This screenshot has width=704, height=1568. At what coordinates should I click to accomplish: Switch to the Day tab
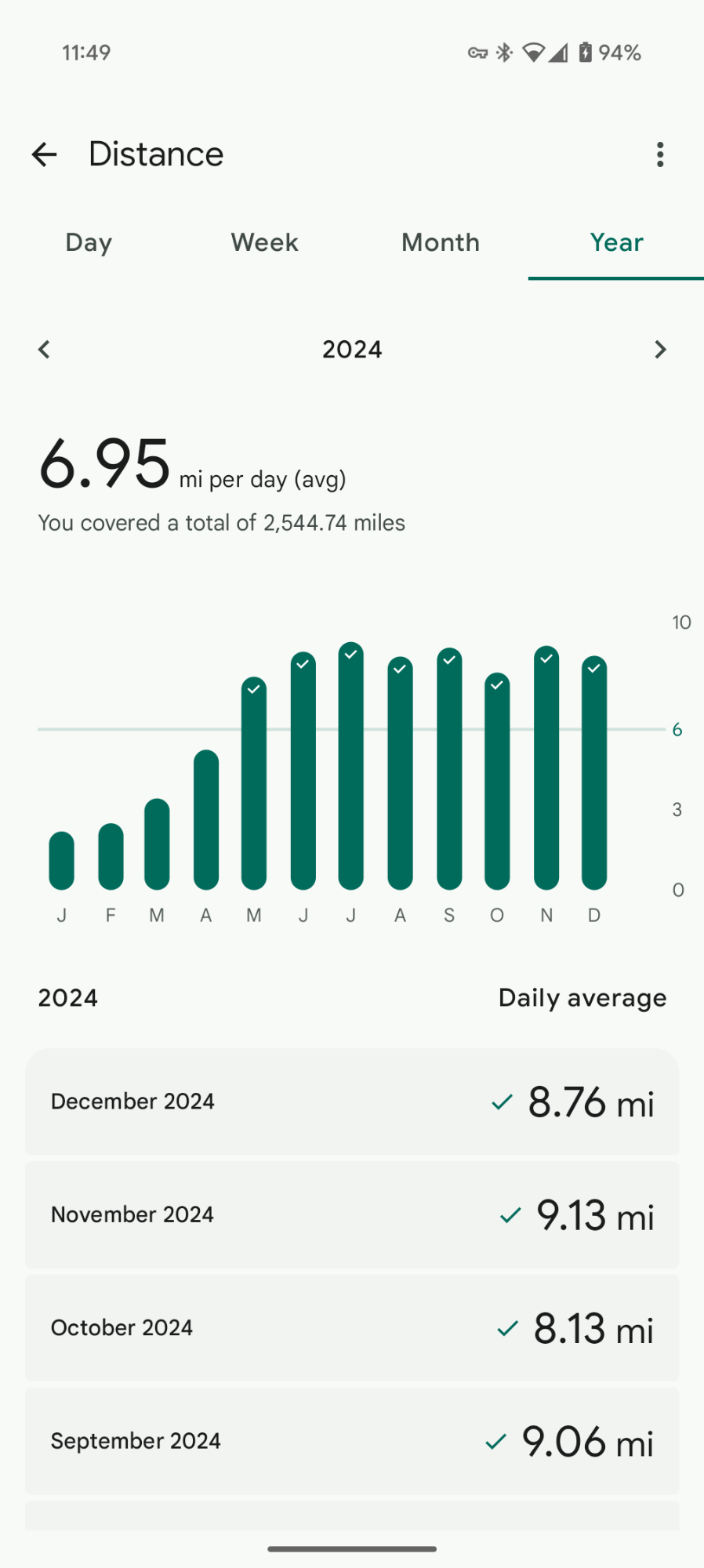click(89, 243)
